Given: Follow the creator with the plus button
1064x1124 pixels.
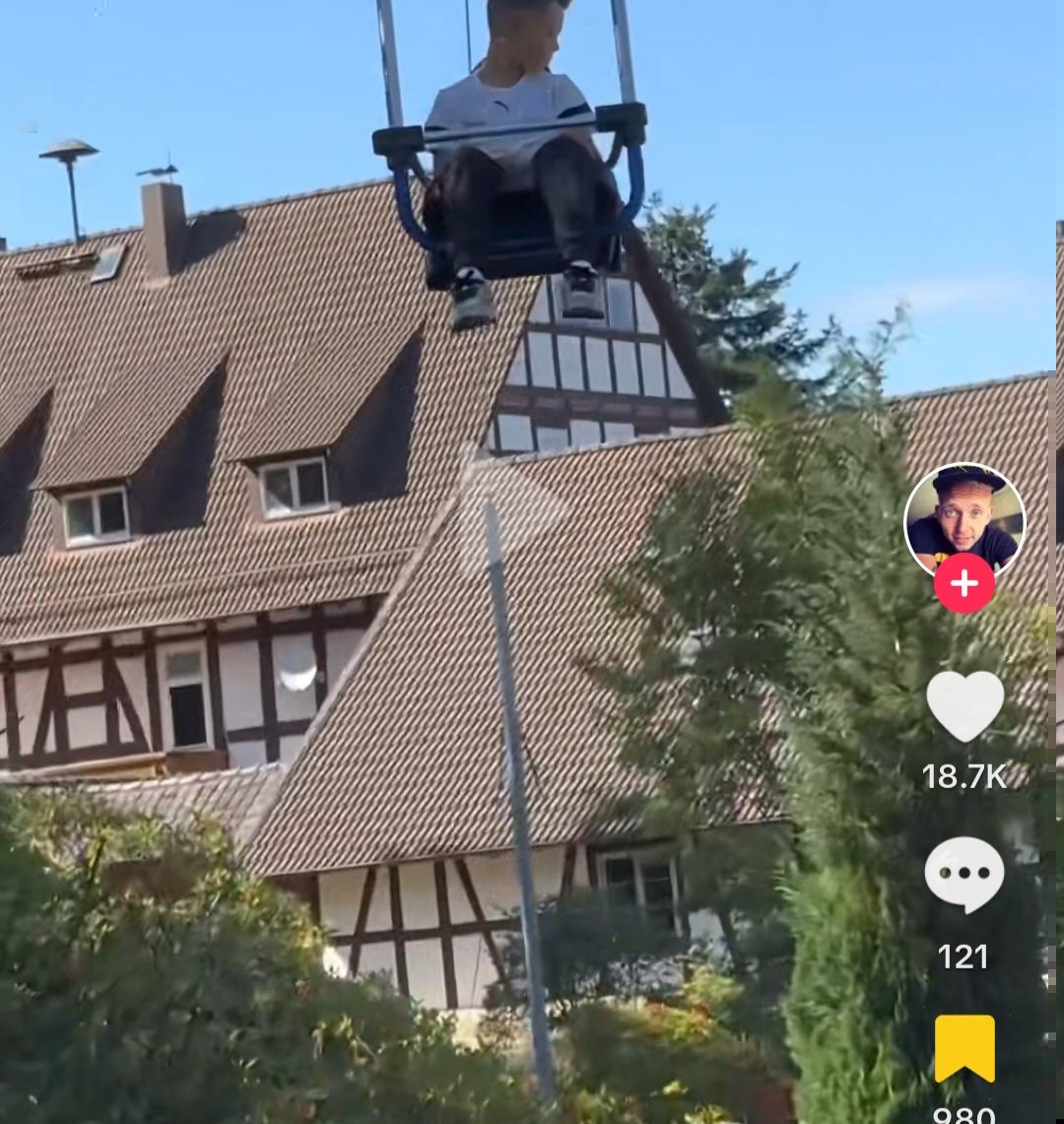Looking at the screenshot, I should 964,583.
